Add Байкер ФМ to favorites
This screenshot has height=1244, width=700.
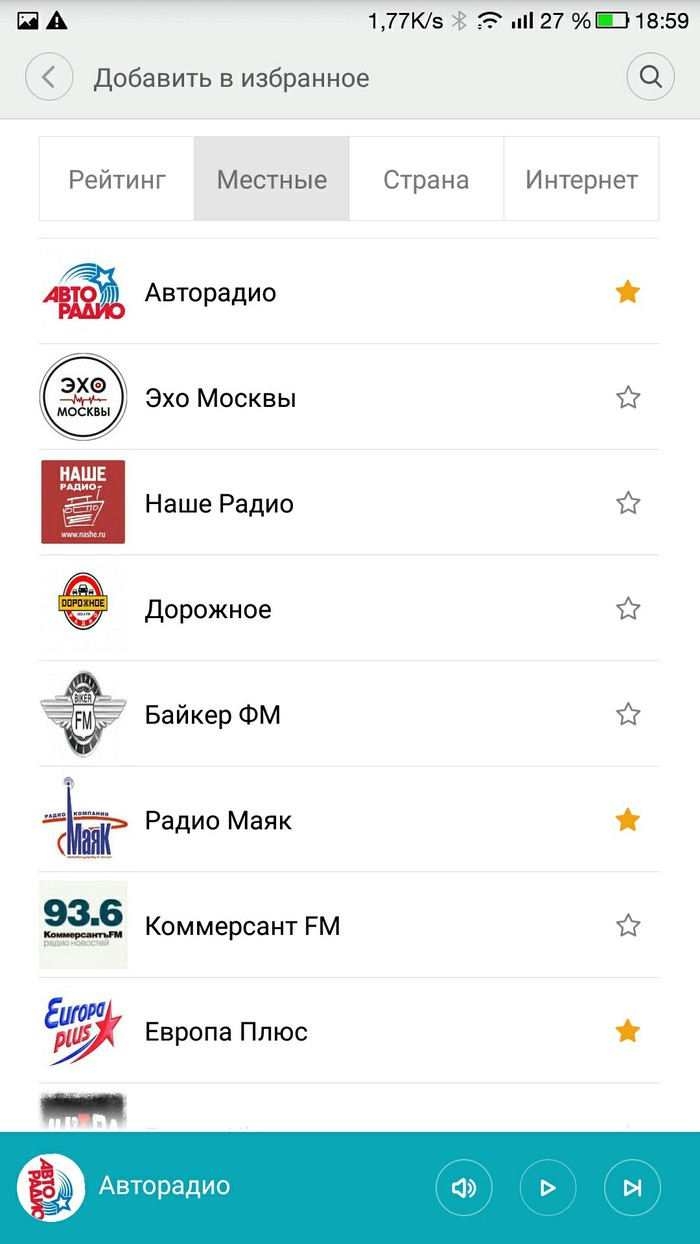[x=627, y=714]
